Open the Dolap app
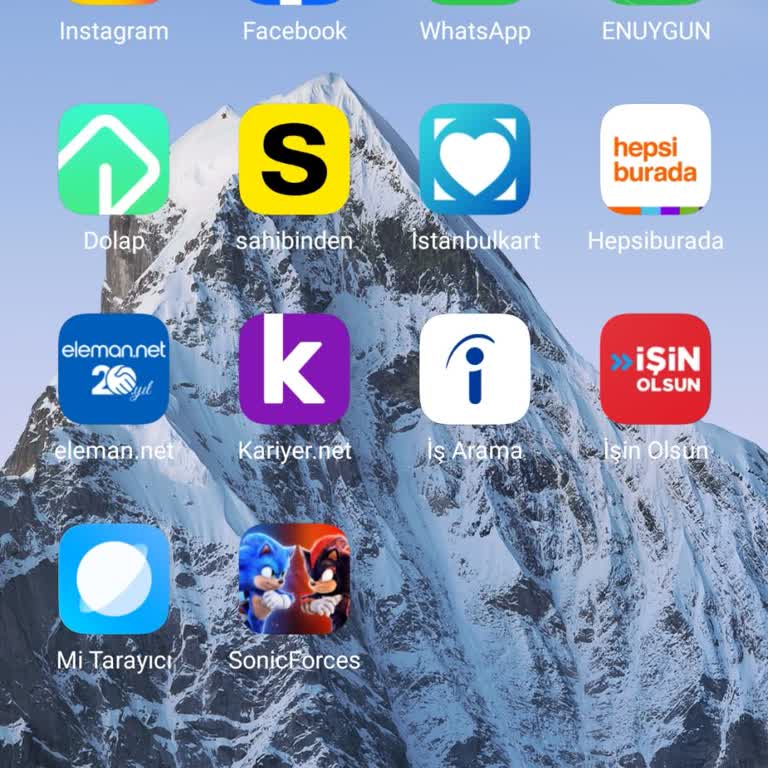This screenshot has height=768, width=768. coord(114,160)
